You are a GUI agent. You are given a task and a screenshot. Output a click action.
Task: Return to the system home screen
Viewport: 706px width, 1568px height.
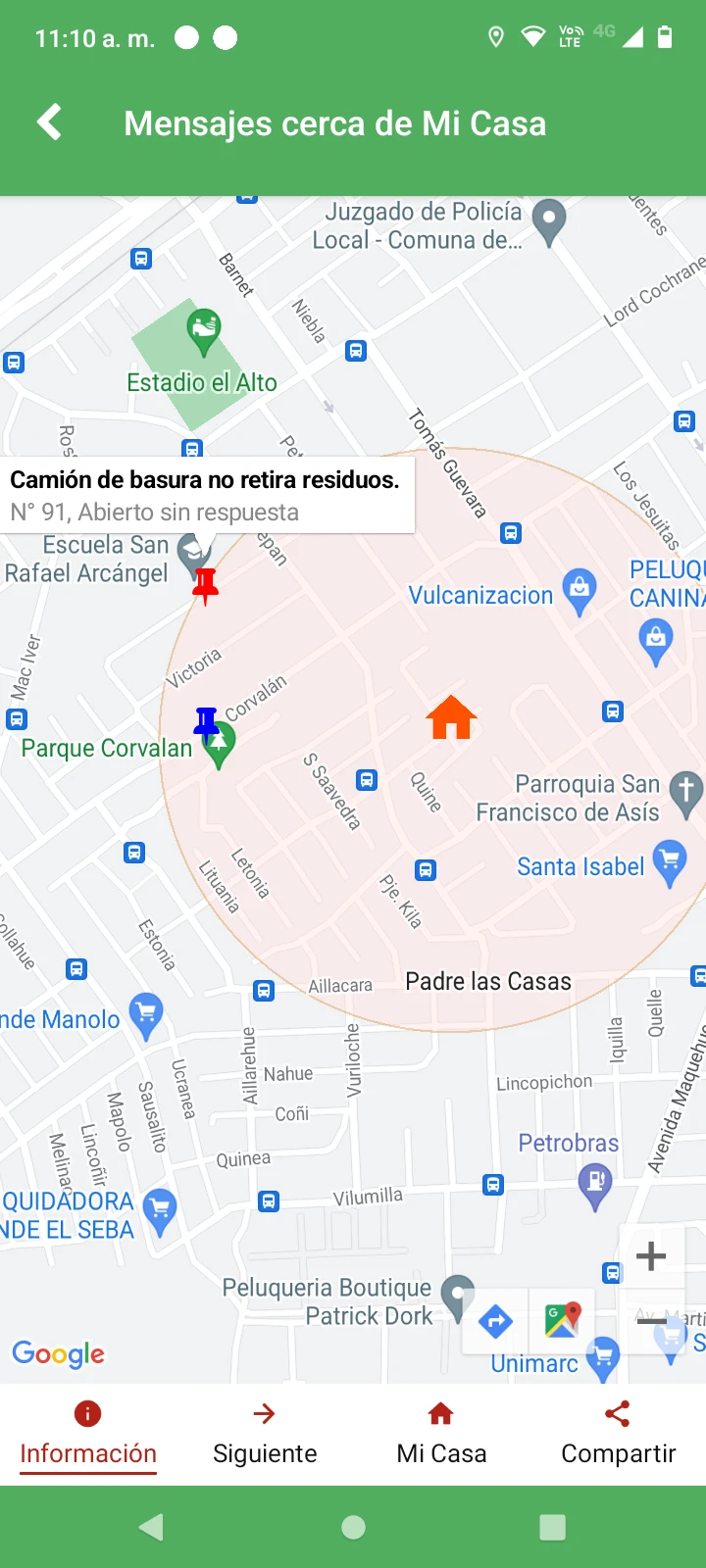[x=353, y=1527]
